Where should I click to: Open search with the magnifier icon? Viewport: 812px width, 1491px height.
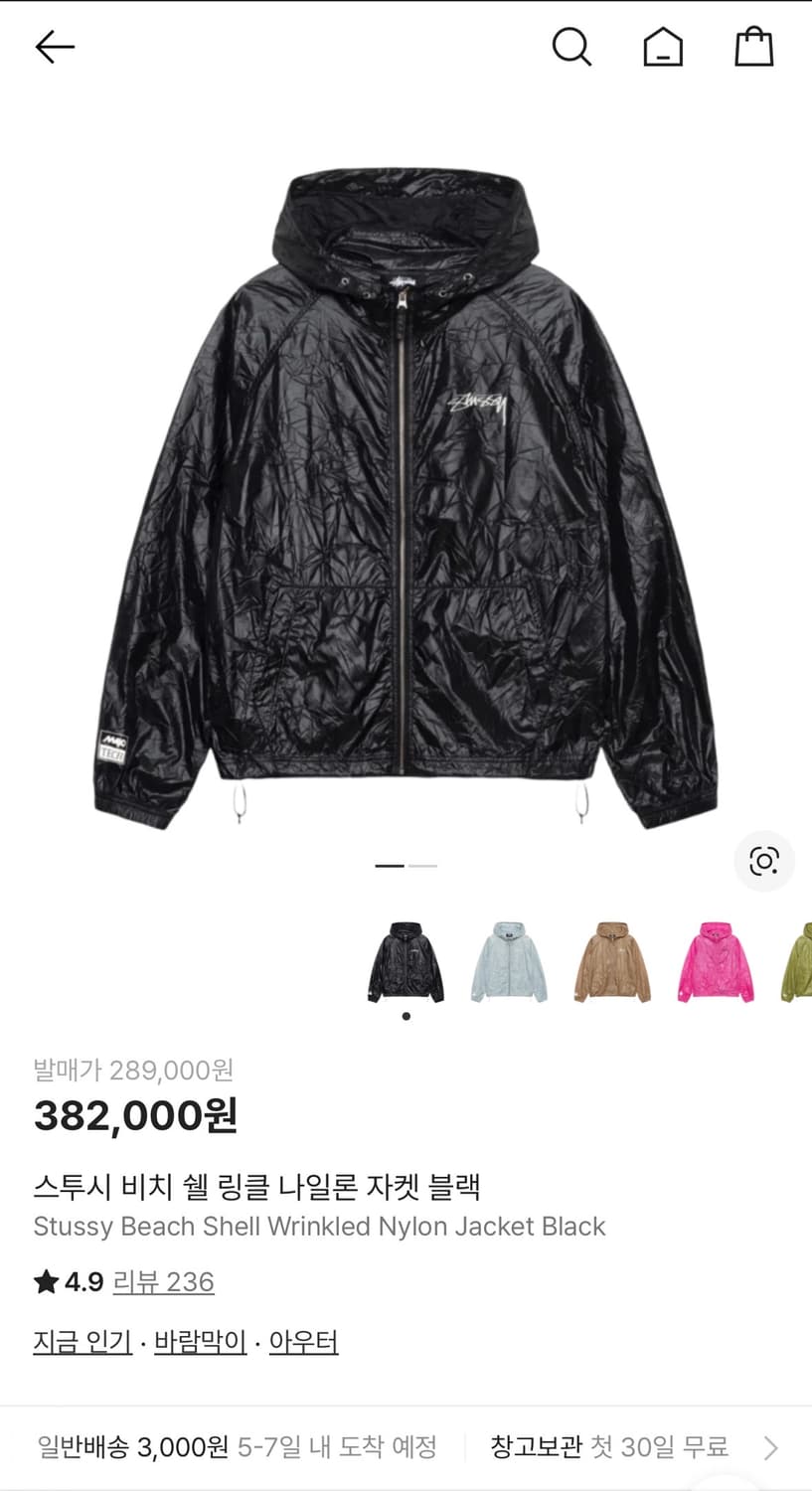(570, 47)
